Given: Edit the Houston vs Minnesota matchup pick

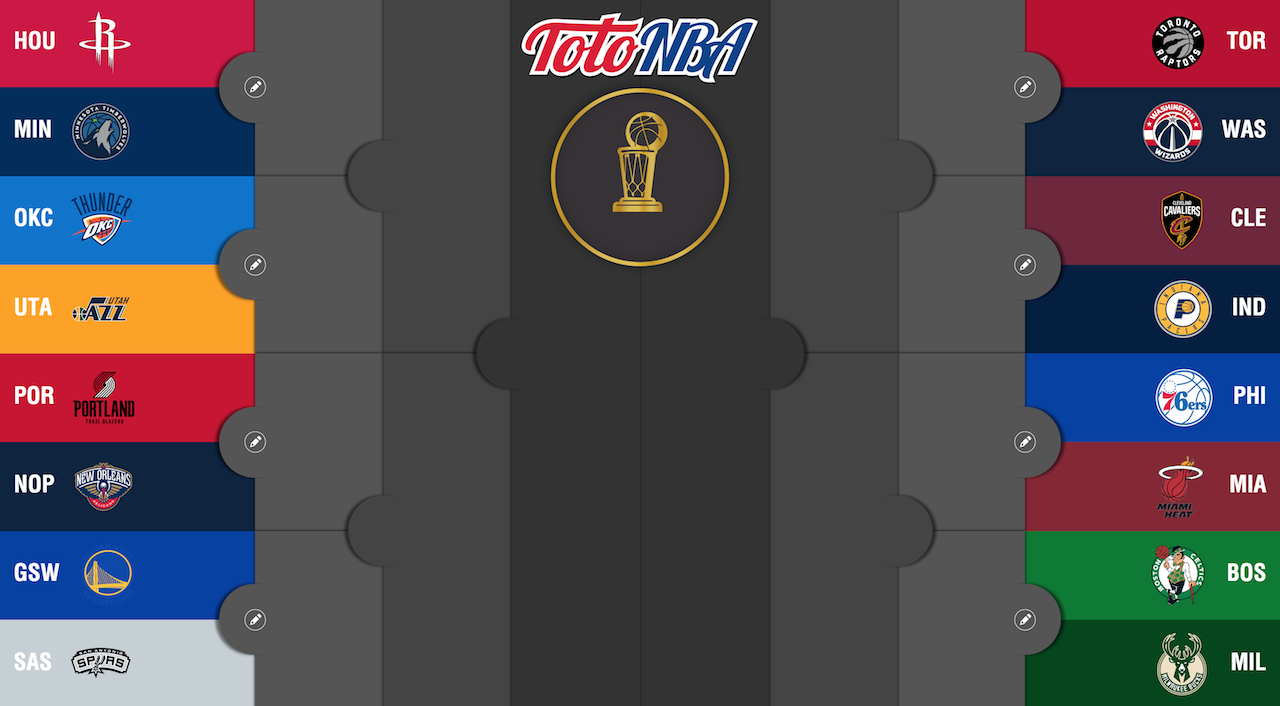Looking at the screenshot, I should tap(255, 87).
